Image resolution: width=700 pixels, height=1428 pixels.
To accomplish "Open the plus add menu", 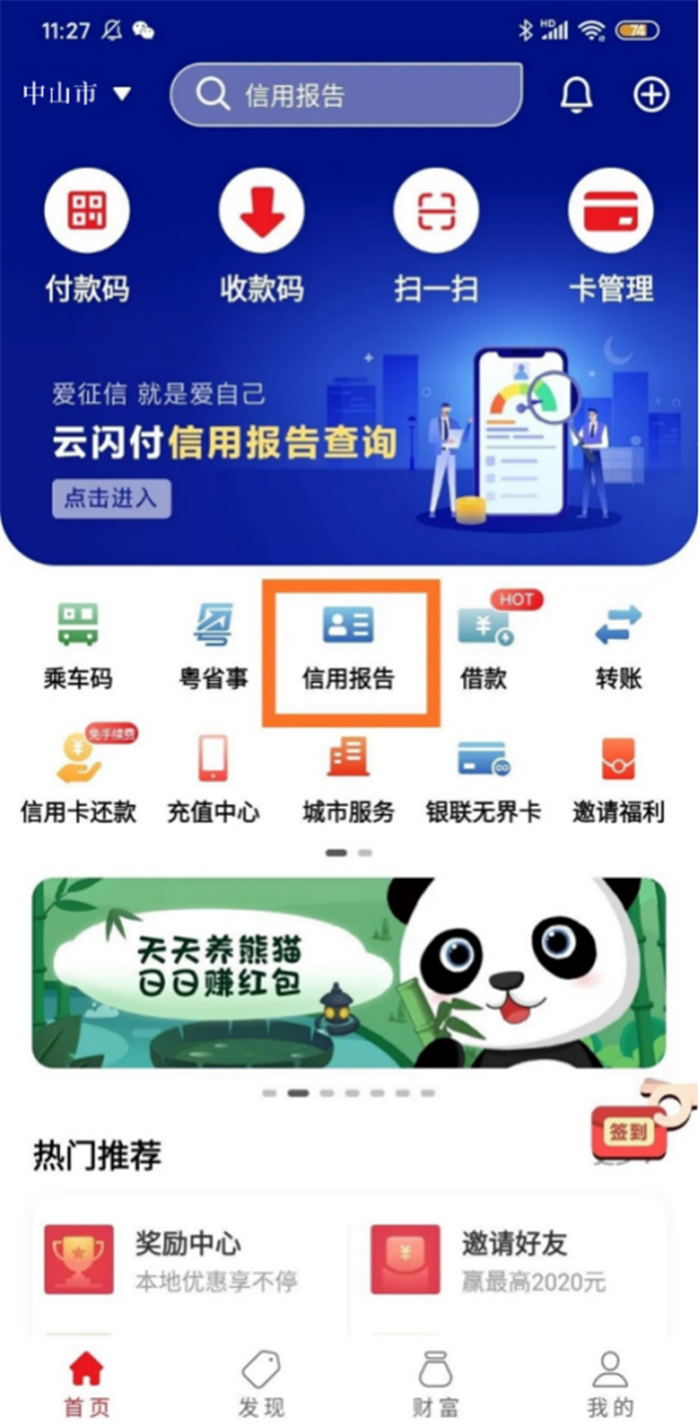I will (651, 95).
